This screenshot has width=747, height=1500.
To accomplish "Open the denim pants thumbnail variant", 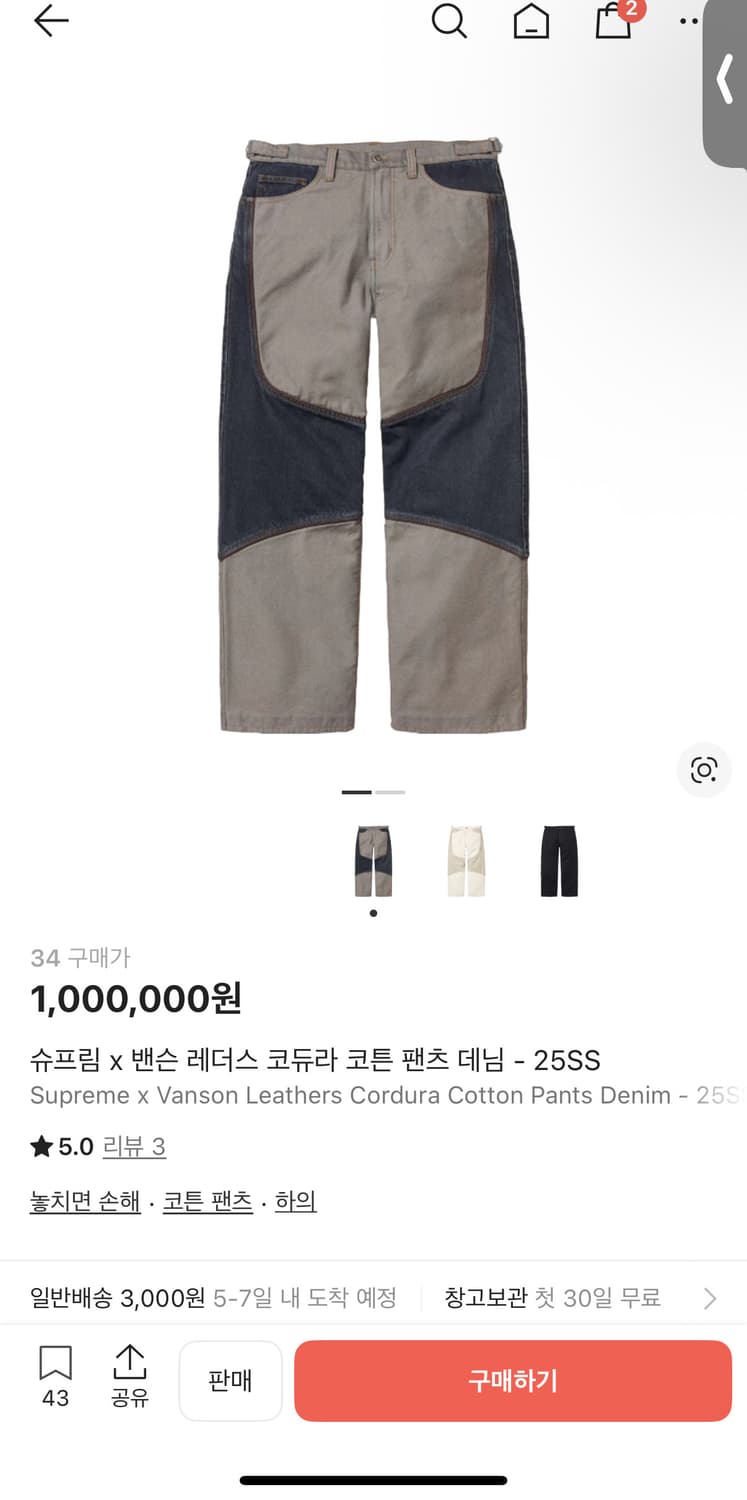I will 373,860.
